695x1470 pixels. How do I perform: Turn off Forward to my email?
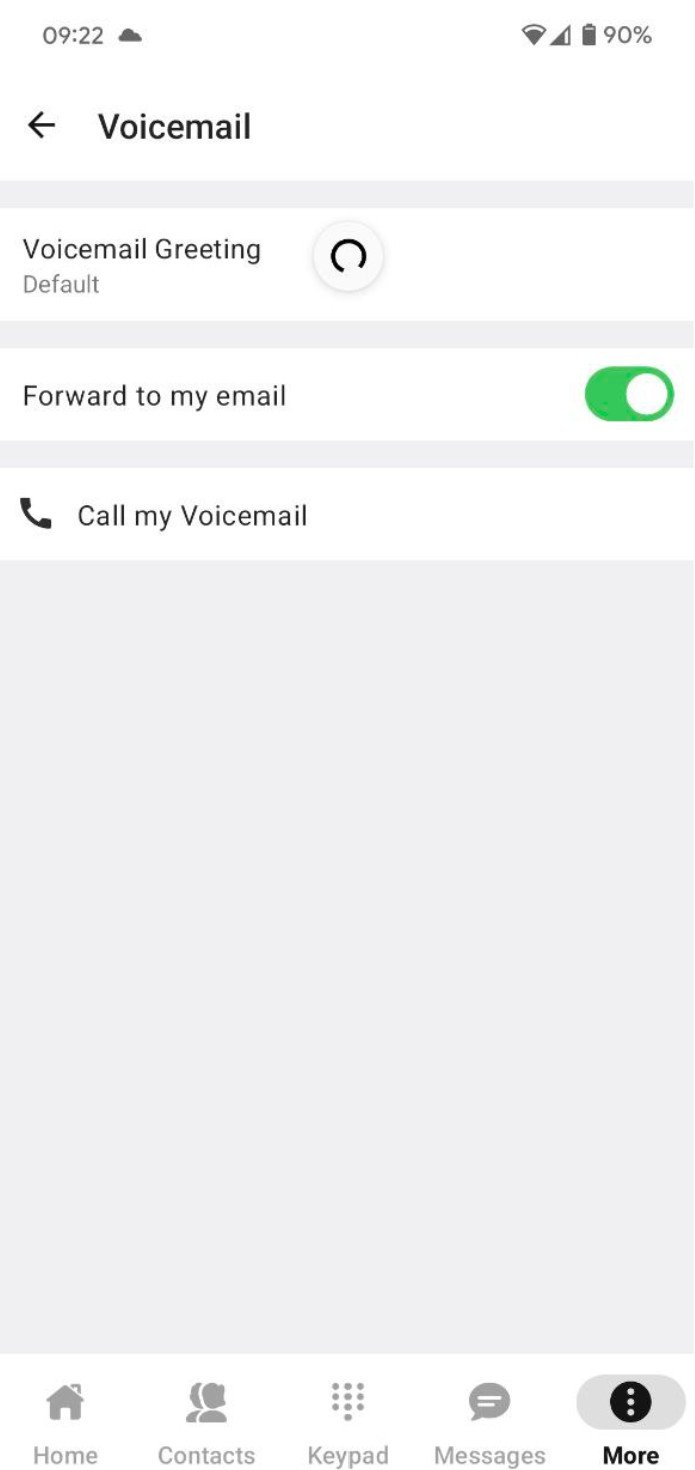629,395
